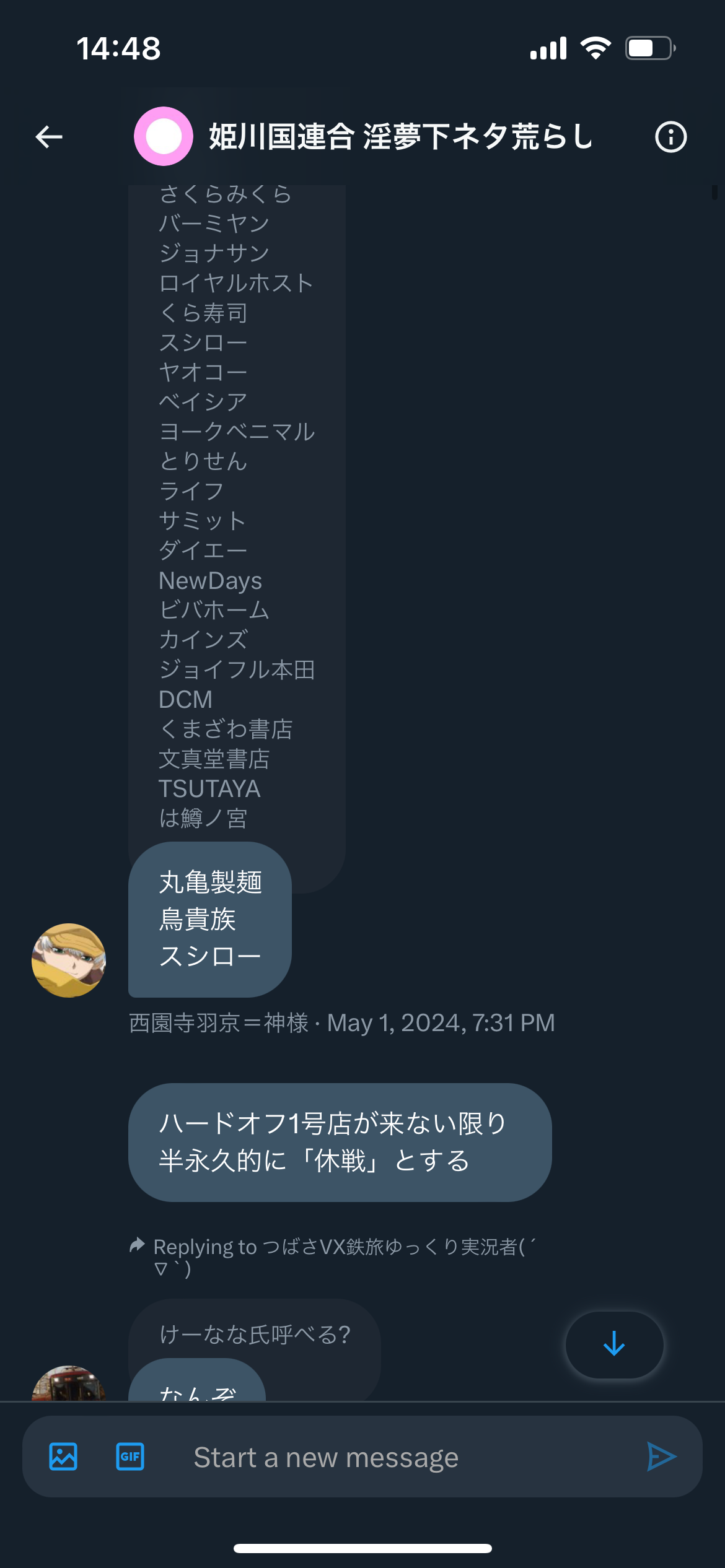Open 西園寺羽京's profile avatar
This screenshot has height=1568, width=725.
coord(69,960)
